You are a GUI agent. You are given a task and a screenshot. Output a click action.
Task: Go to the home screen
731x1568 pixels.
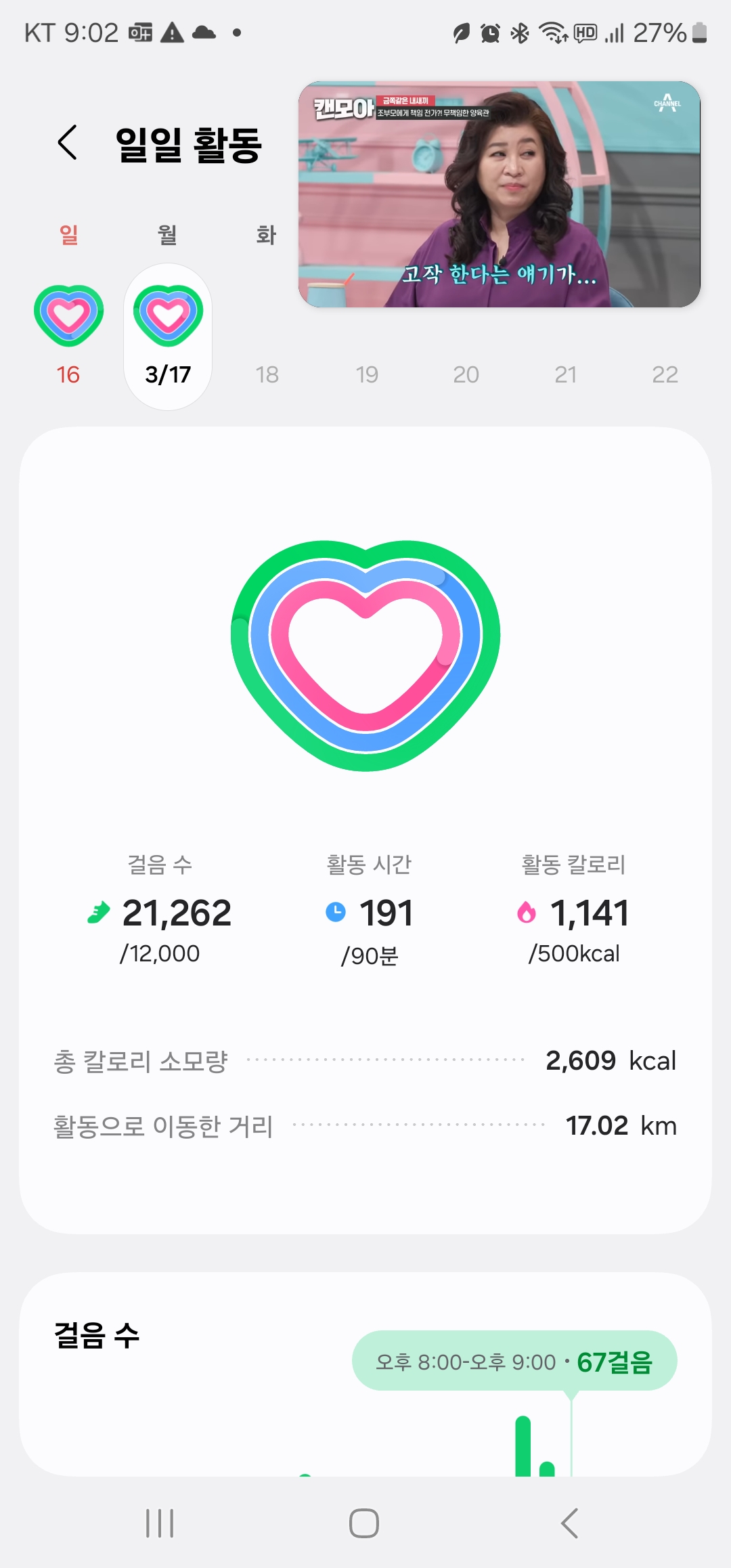pyautogui.click(x=364, y=1523)
